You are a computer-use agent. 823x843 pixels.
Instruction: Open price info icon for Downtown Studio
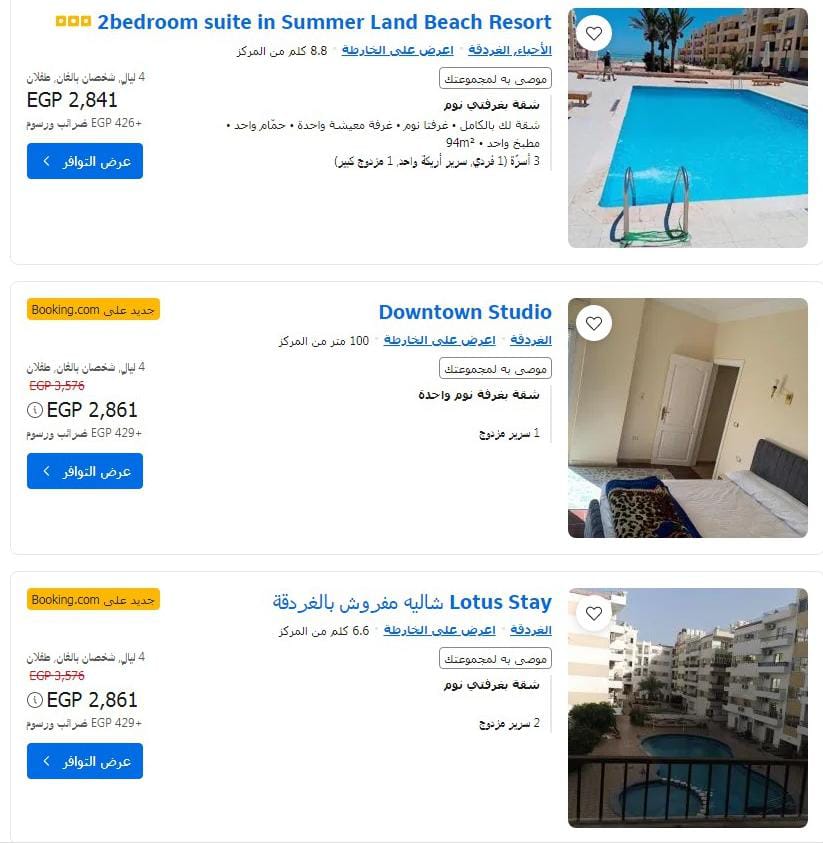click(34, 410)
